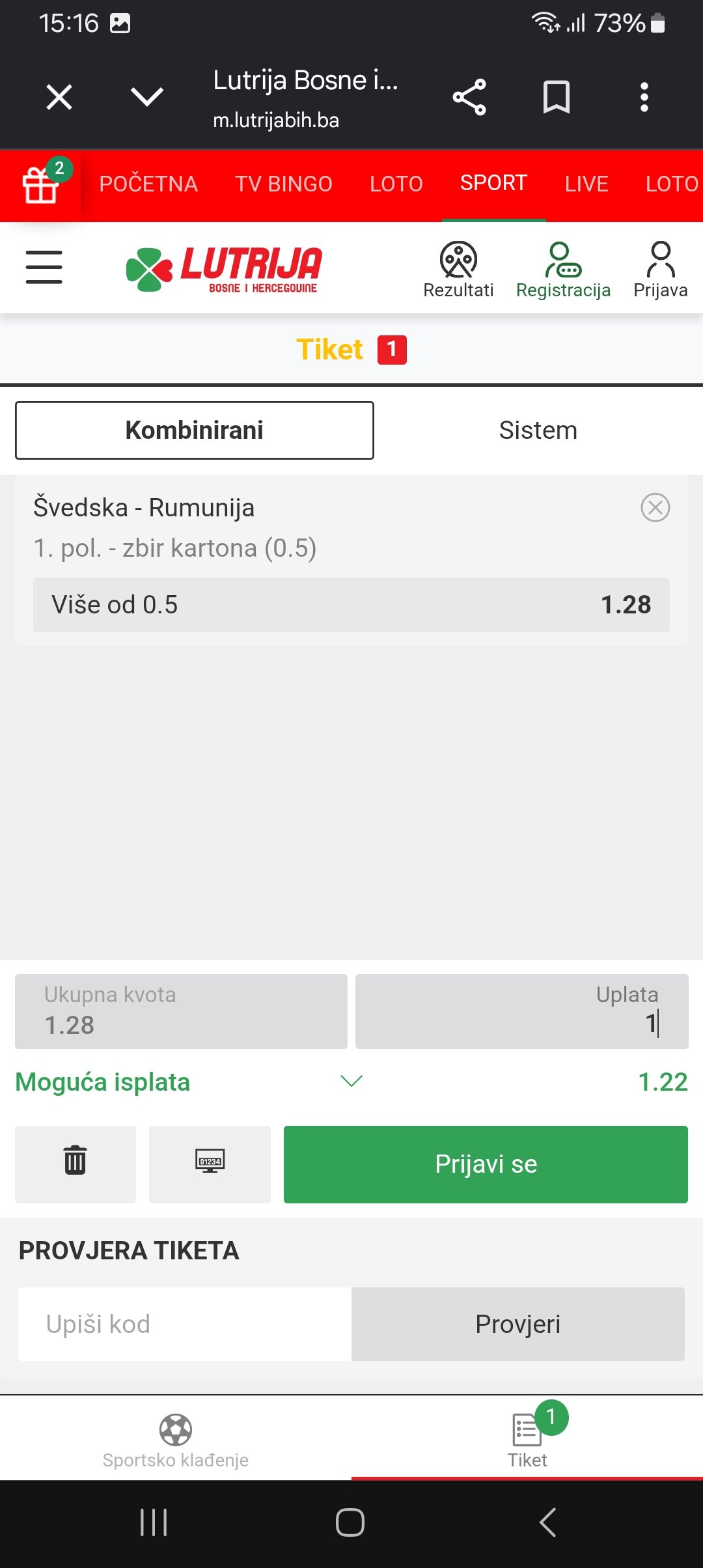Switch to Sistem ticket type
The width and height of the screenshot is (703, 1568).
pyautogui.click(x=538, y=430)
